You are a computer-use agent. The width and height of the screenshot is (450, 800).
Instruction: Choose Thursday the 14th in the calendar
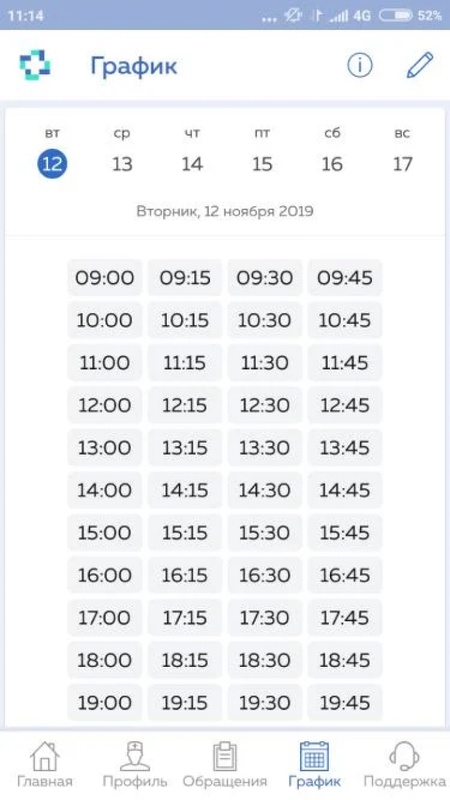(x=192, y=152)
